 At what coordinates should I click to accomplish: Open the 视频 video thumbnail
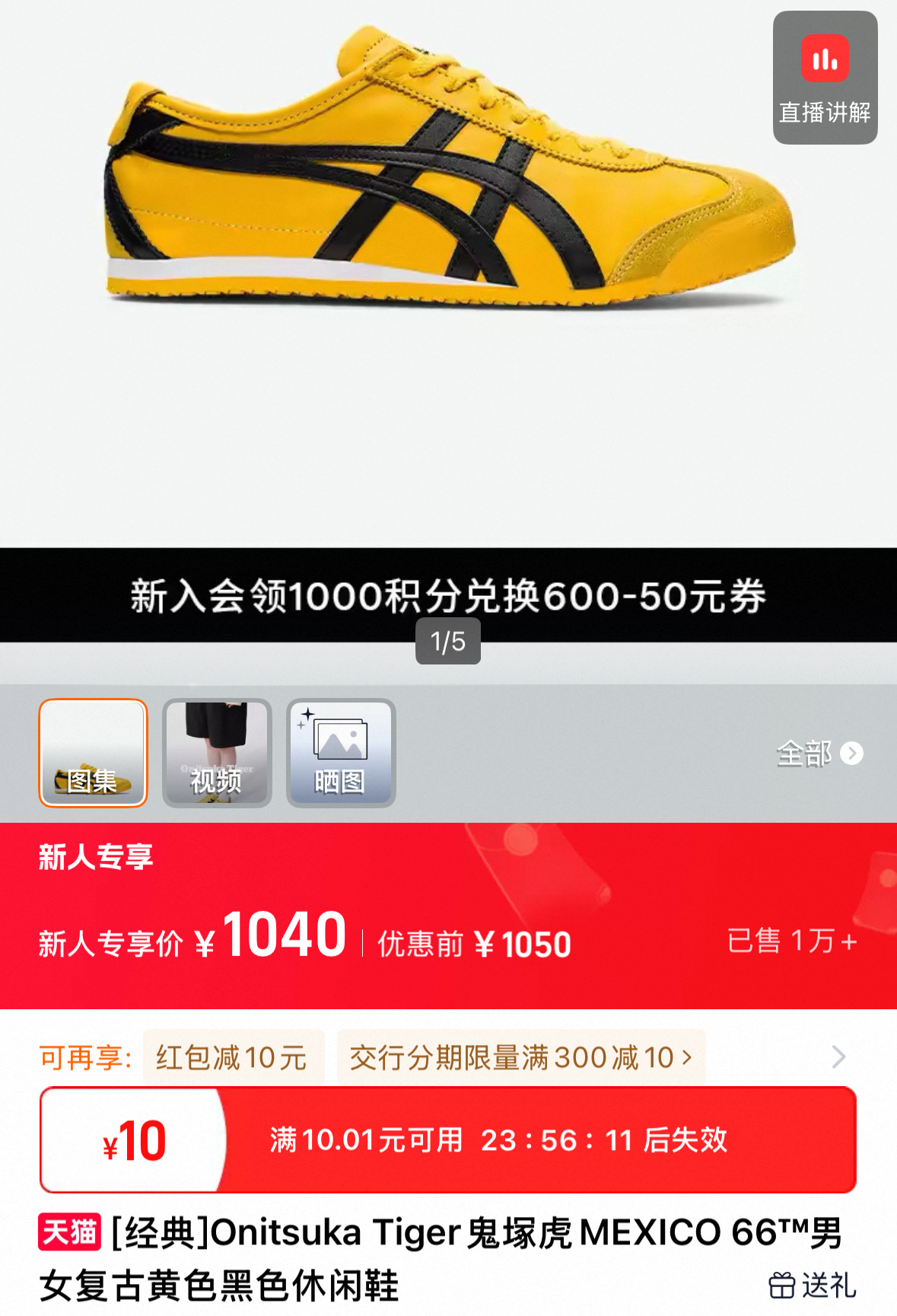click(x=217, y=753)
